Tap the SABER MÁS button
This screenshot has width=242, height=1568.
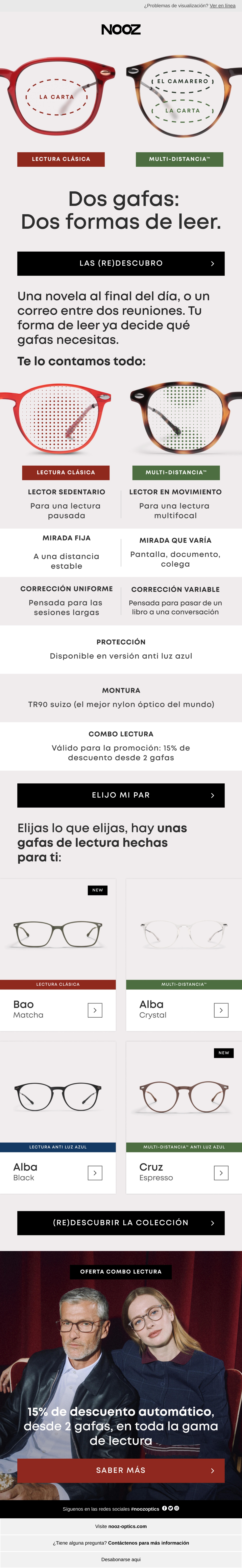point(121,1470)
